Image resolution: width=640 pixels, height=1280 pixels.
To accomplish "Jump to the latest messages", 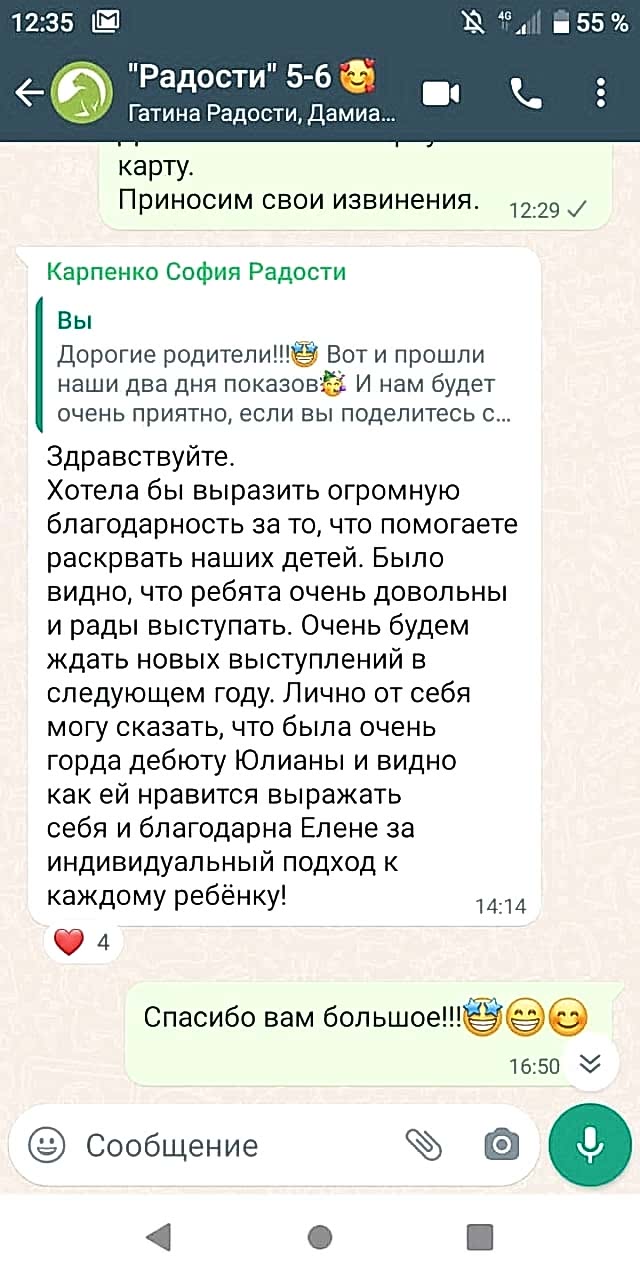I will click(x=590, y=1062).
